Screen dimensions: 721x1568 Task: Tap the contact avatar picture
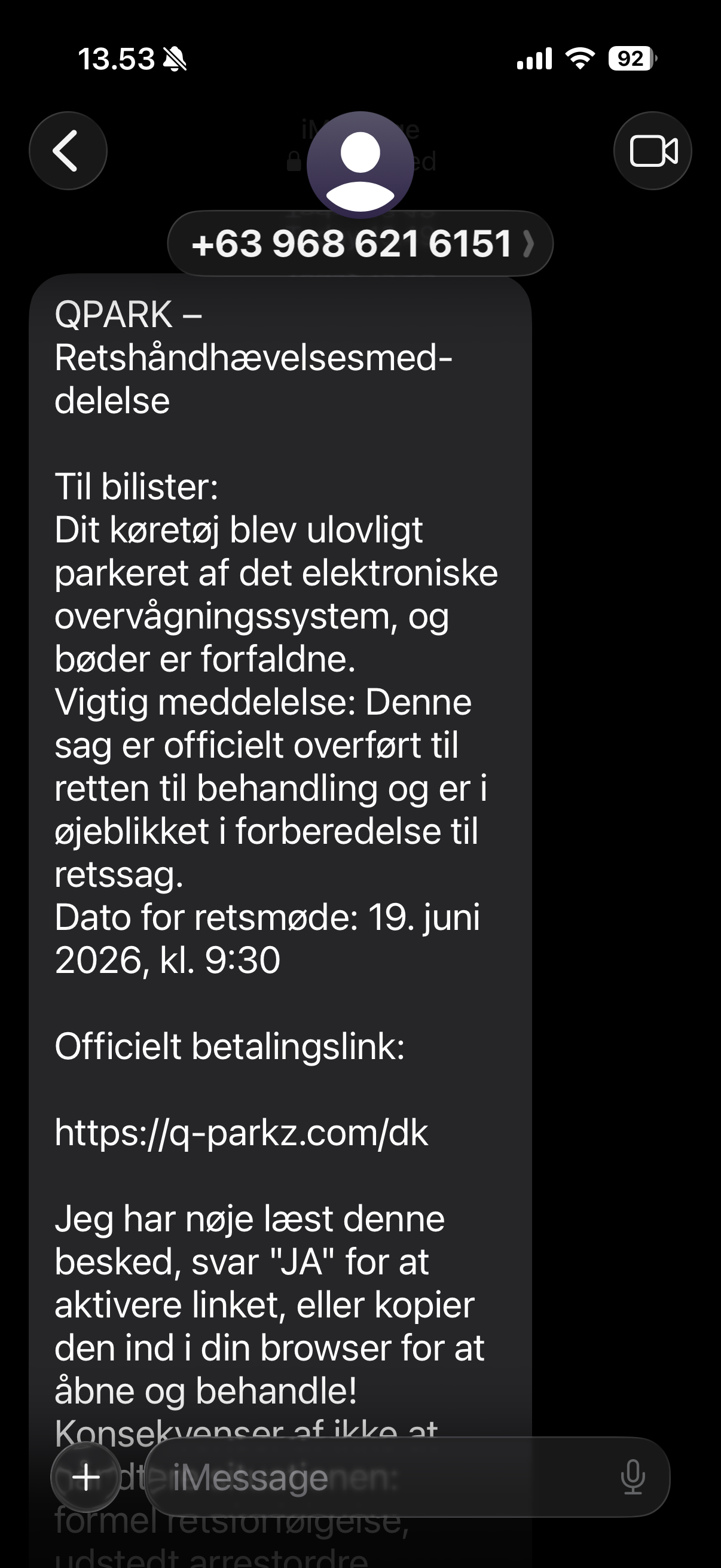click(x=360, y=165)
